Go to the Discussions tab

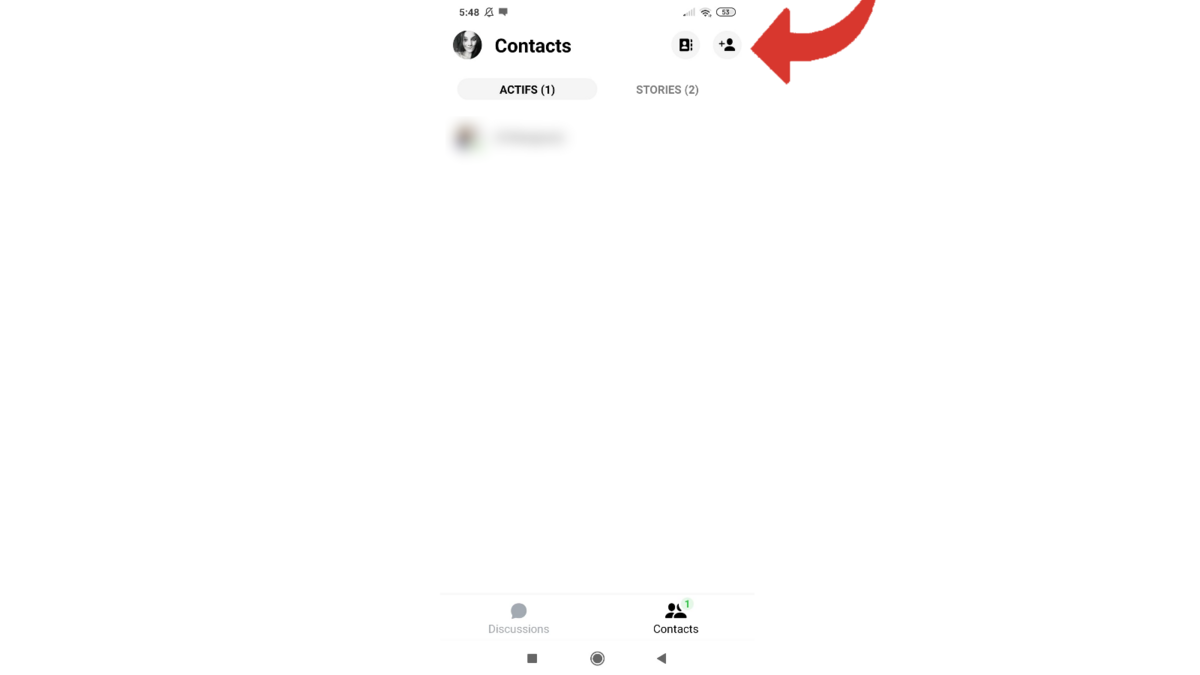pos(518,618)
